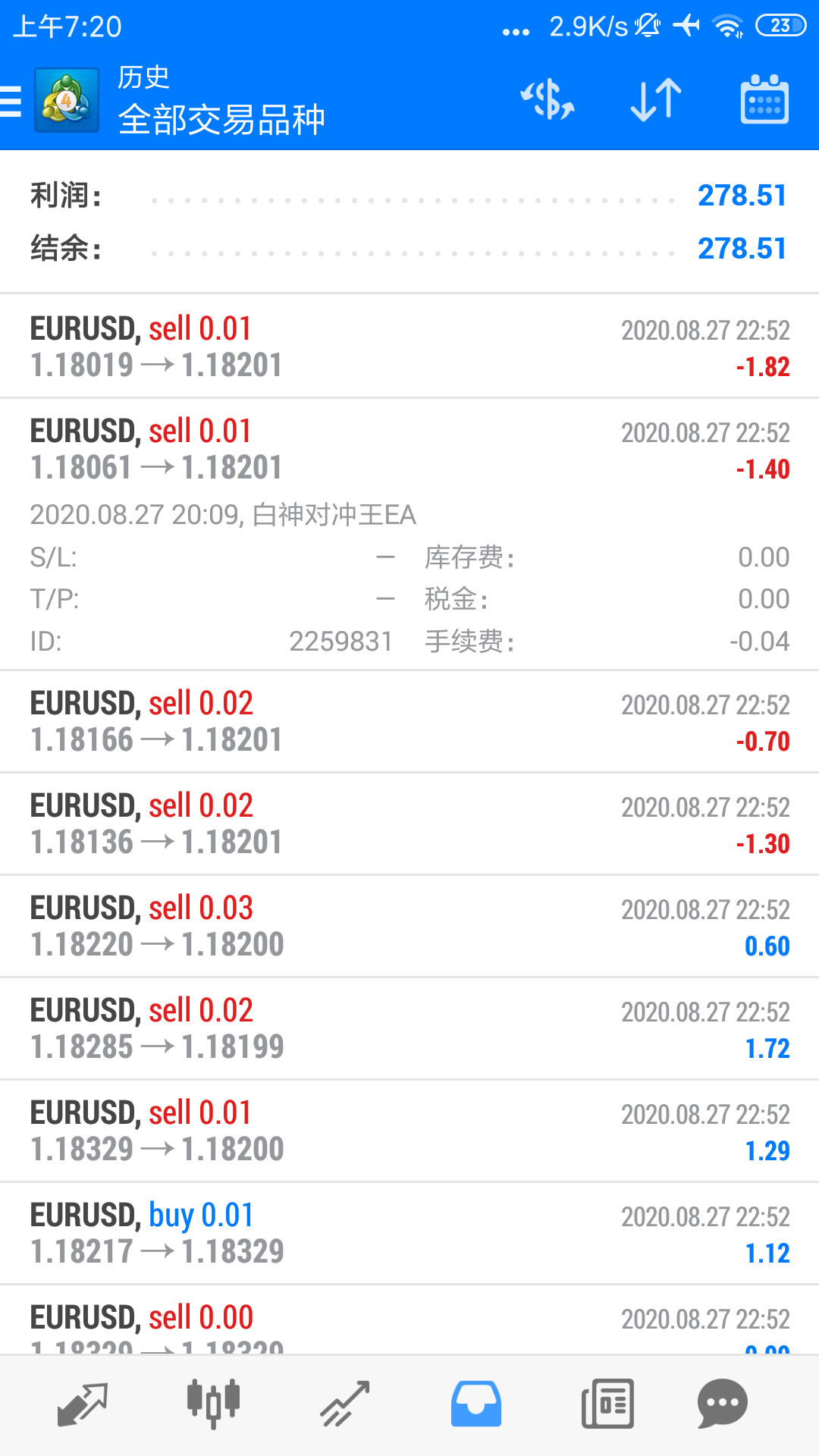Expand the sell 0.01 trade with 1.29 profit
The width and height of the screenshot is (819, 1456).
click(x=409, y=1131)
